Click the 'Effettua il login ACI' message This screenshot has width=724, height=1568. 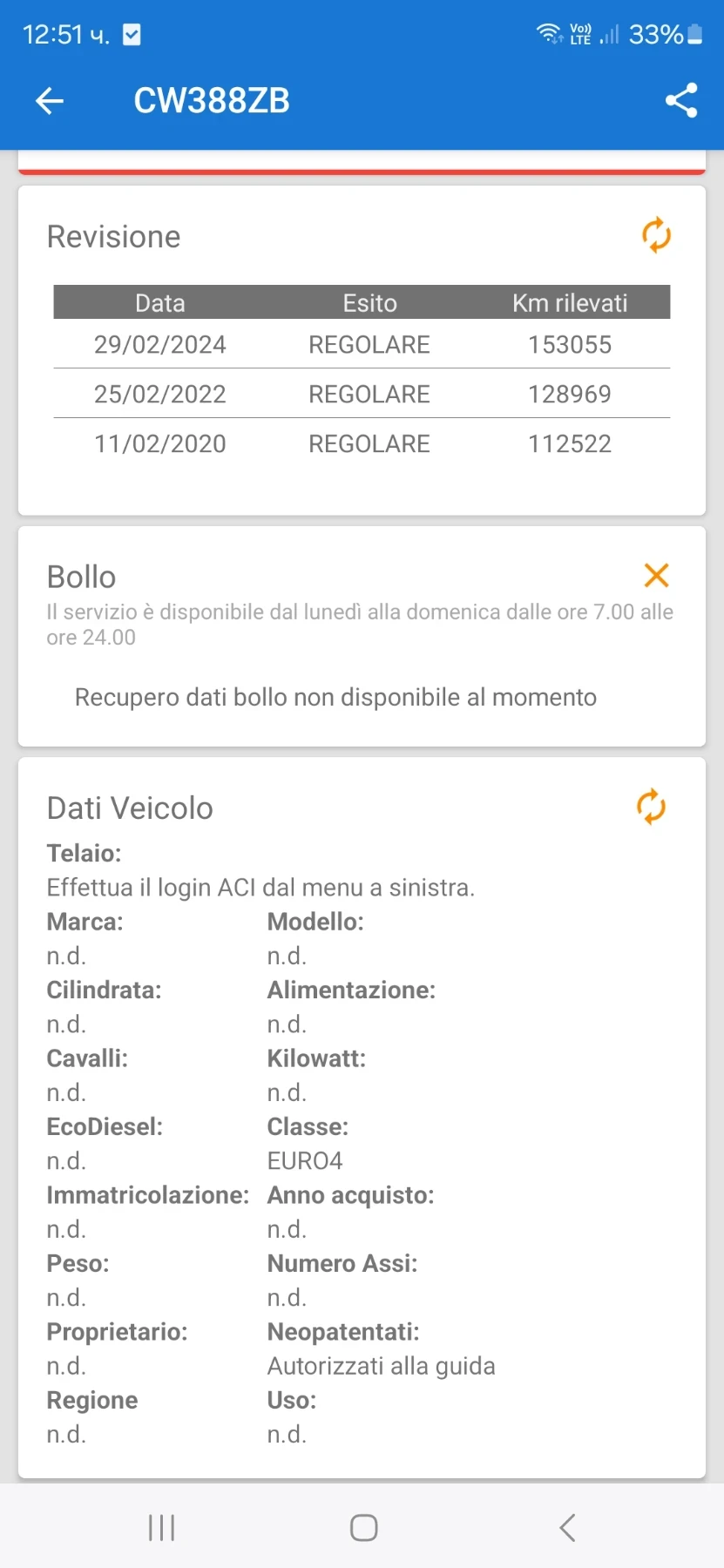coord(261,887)
